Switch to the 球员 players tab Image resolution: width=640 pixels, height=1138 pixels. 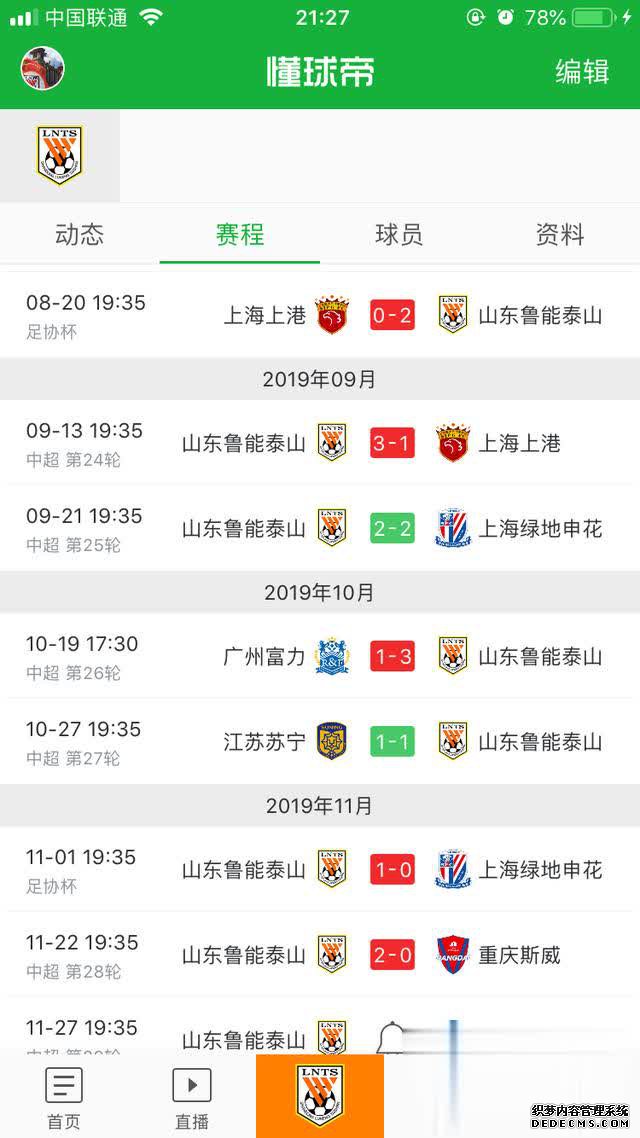point(399,235)
